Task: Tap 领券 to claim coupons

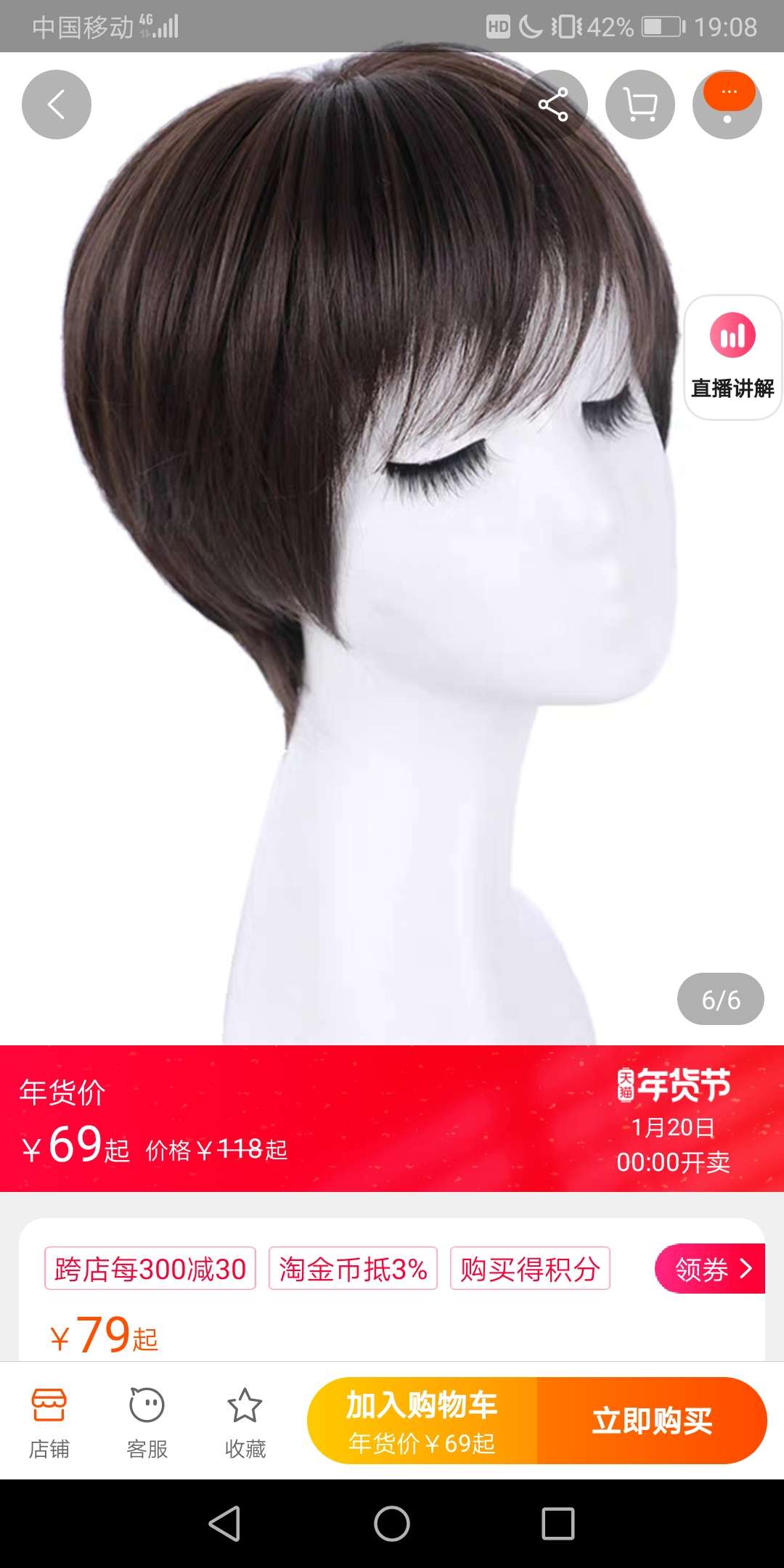Action: 710,1269
